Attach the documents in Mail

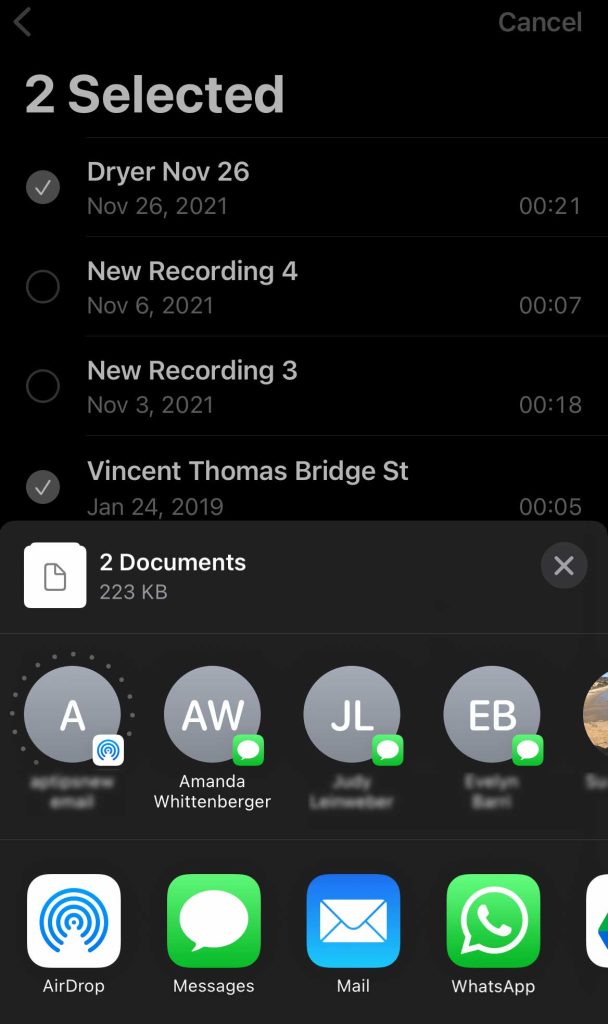tap(353, 921)
